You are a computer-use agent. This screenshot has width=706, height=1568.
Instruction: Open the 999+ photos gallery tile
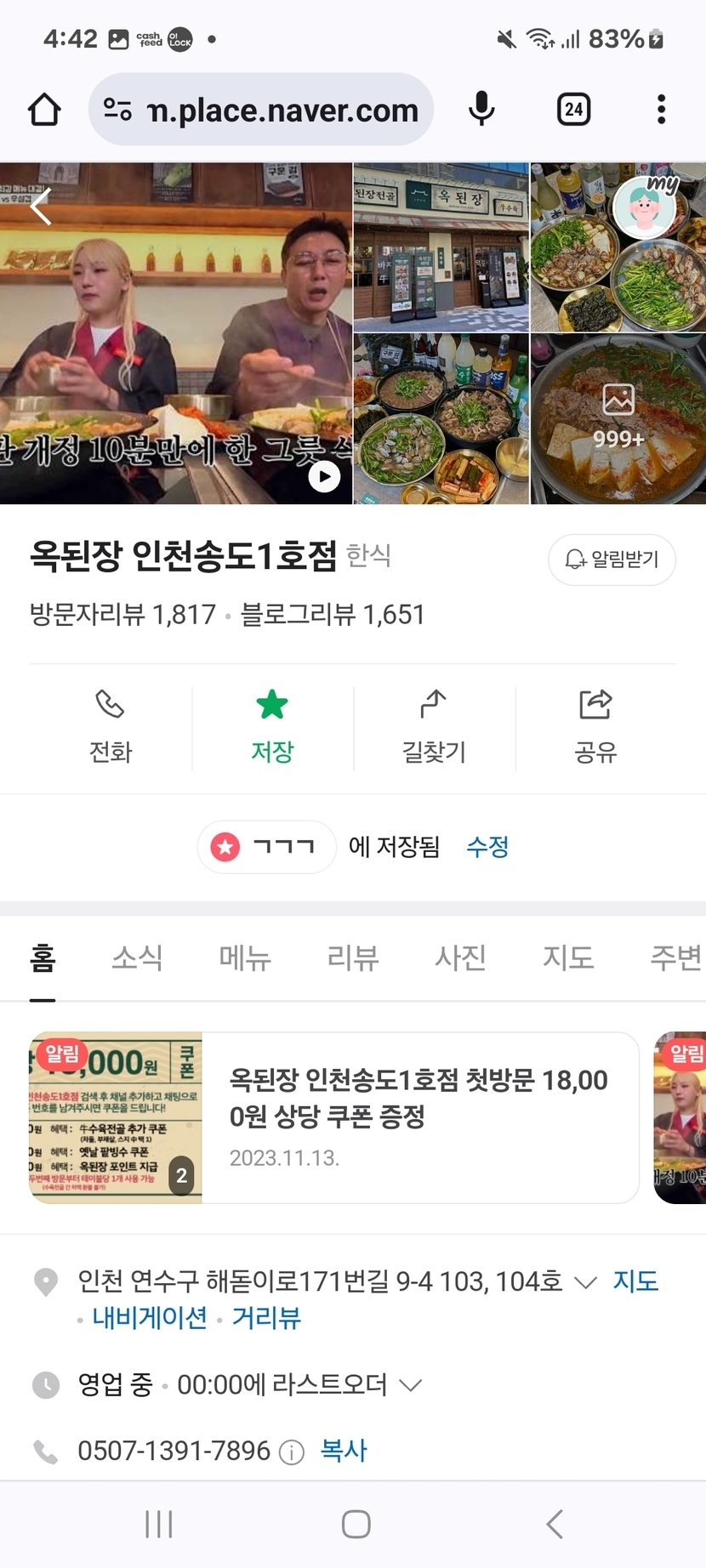coord(618,418)
